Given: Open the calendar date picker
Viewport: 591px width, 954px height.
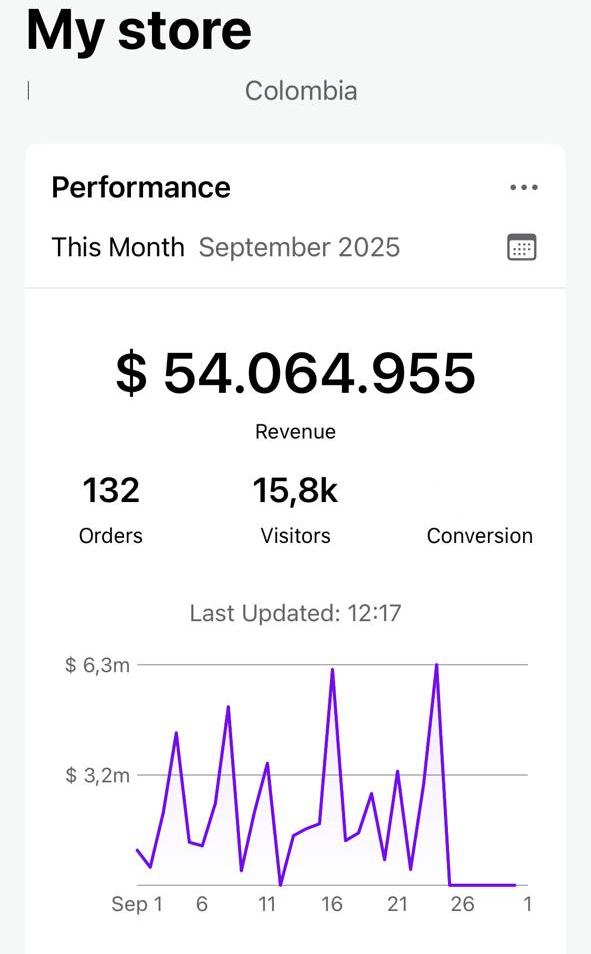Looking at the screenshot, I should [x=522, y=247].
